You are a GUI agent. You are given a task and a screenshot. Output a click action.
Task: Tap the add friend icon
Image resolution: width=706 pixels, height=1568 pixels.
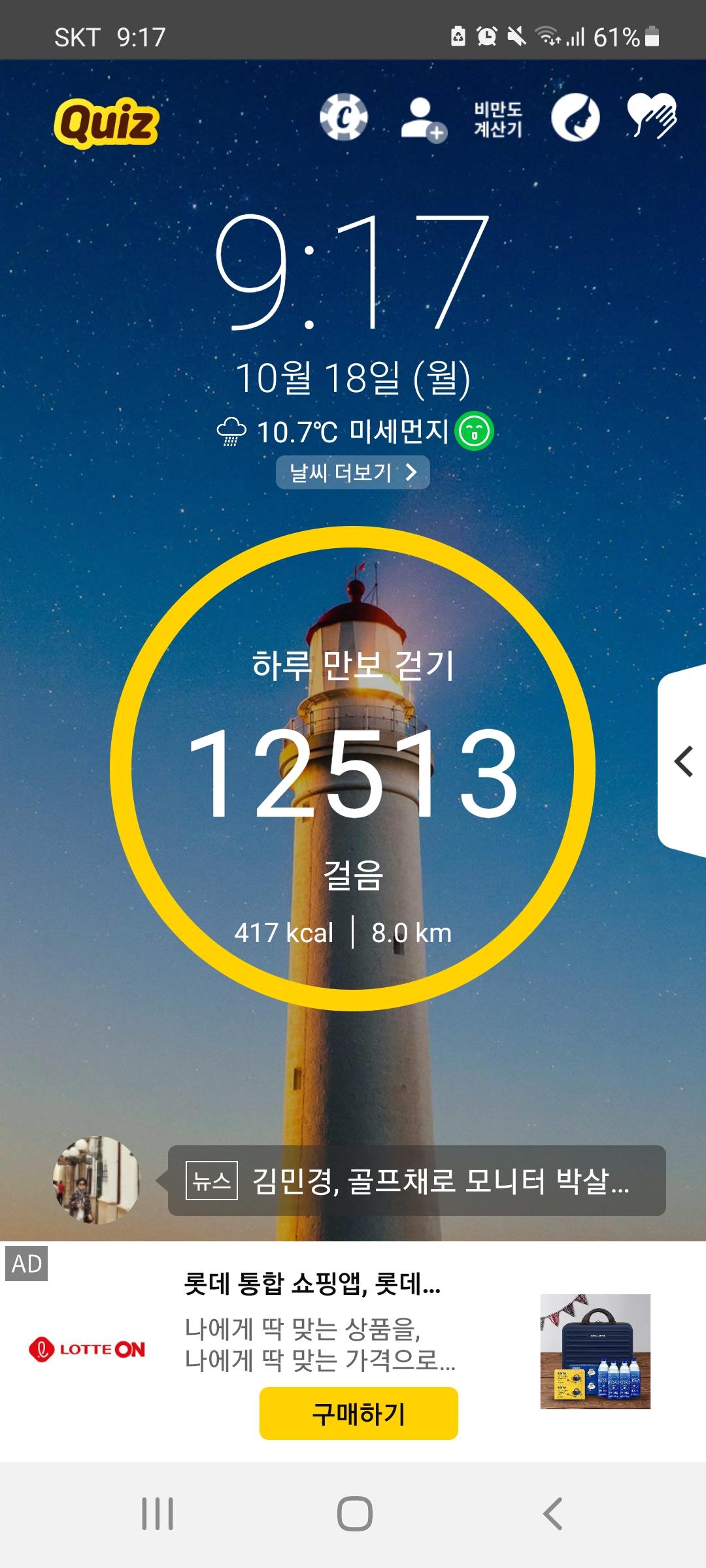tap(422, 119)
